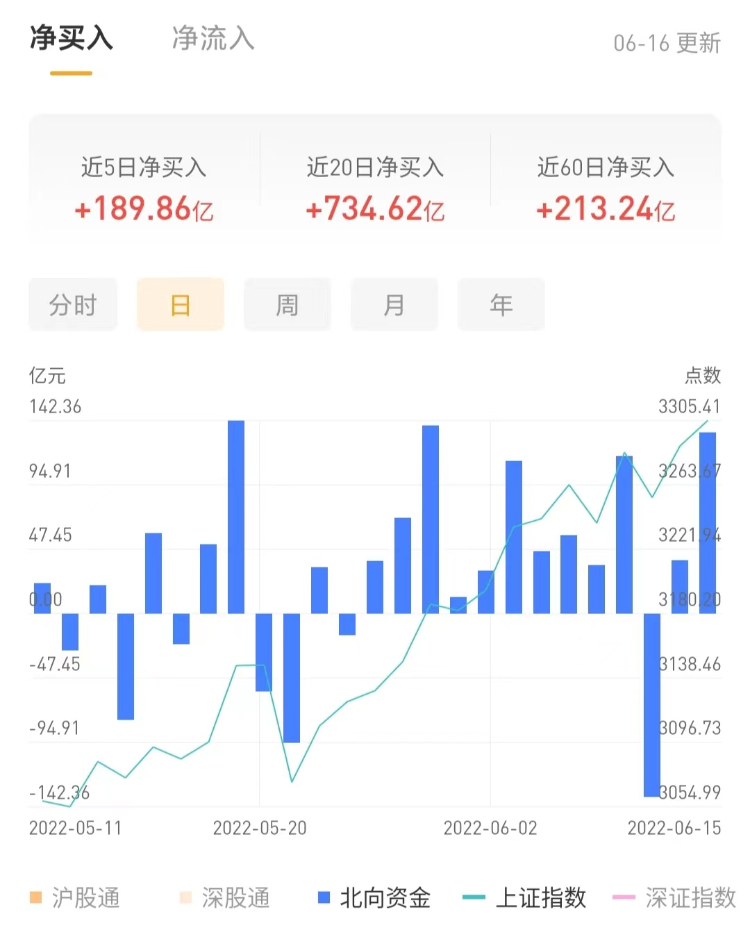
Task: Select the 净买入 tab
Action: click(x=71, y=39)
